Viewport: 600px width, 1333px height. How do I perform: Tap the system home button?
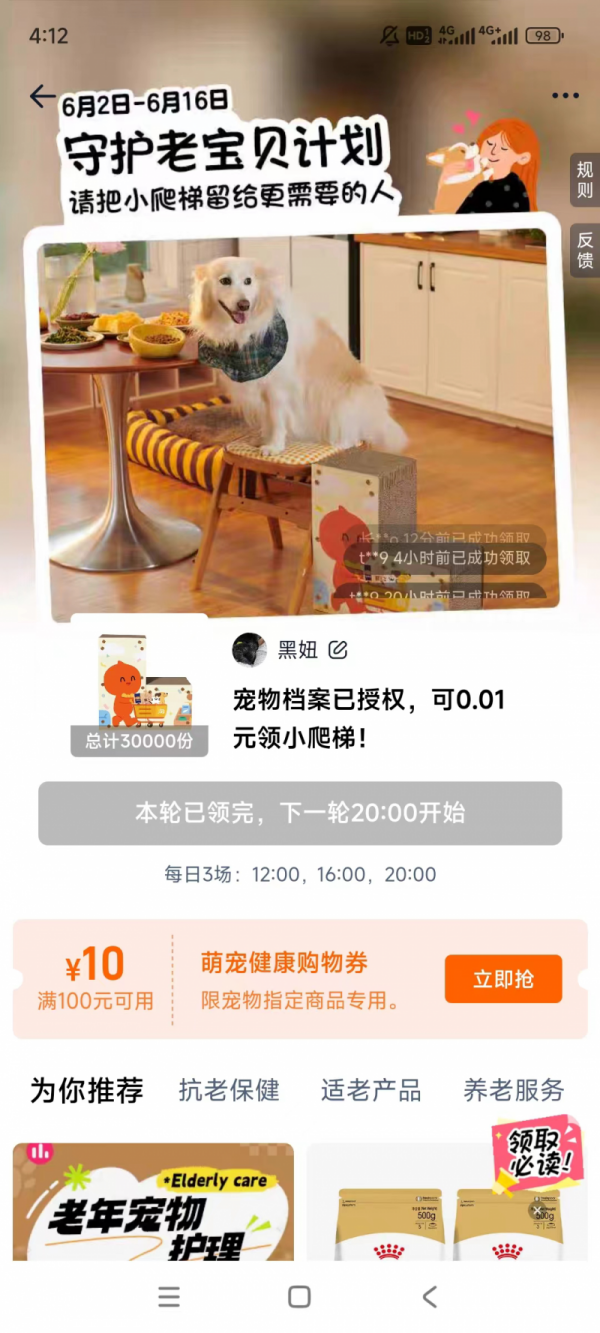pos(299,1297)
